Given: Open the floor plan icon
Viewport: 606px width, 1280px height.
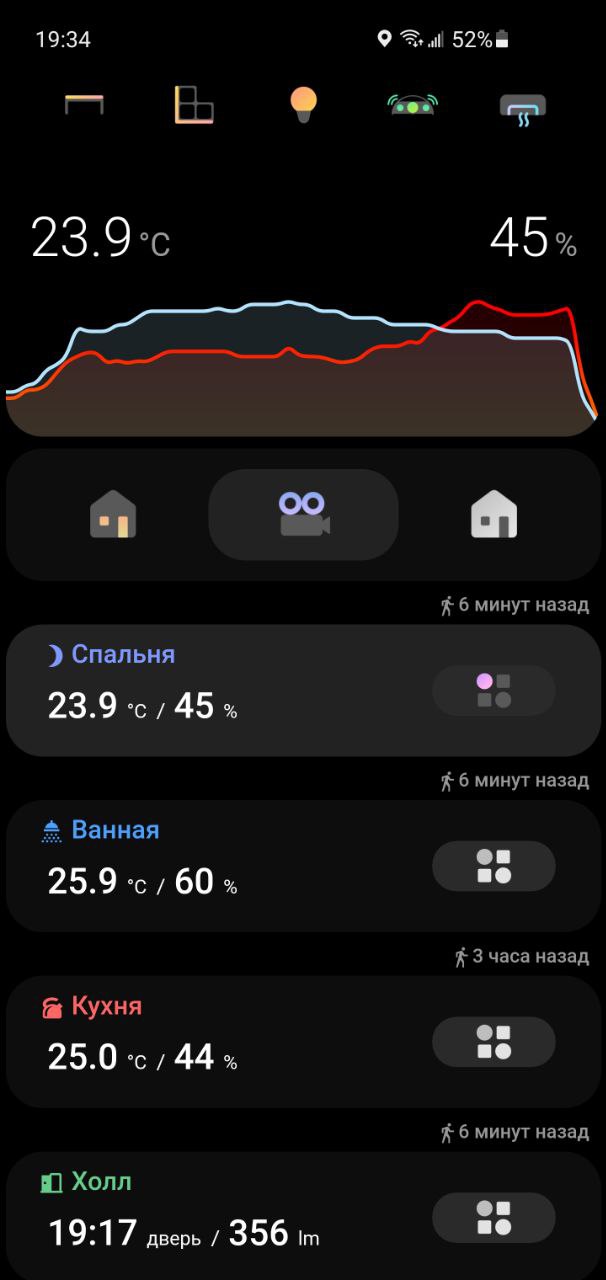Looking at the screenshot, I should [194, 104].
